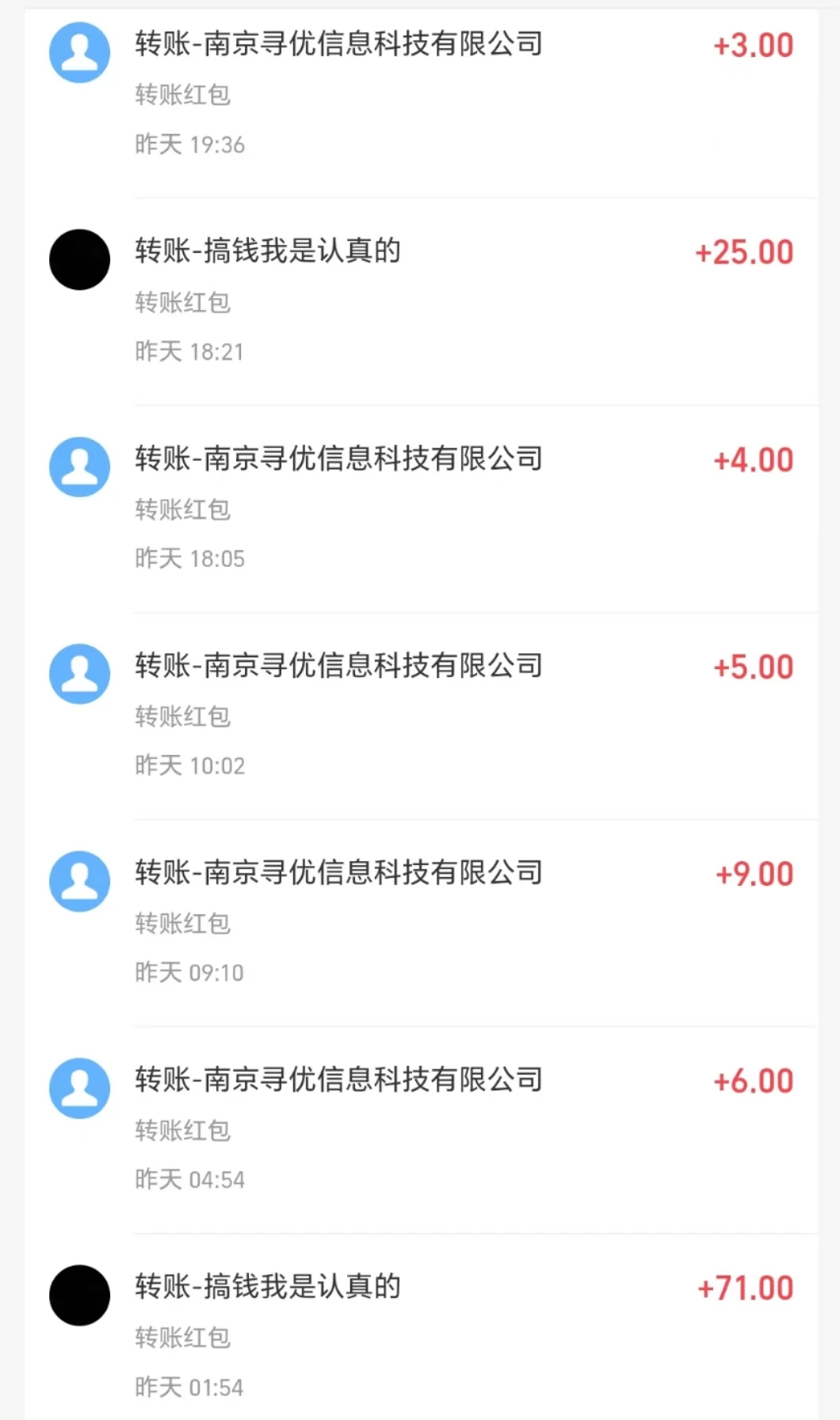Select the red +25.00 amount text
This screenshot has height=1420, width=840.
[x=743, y=251]
